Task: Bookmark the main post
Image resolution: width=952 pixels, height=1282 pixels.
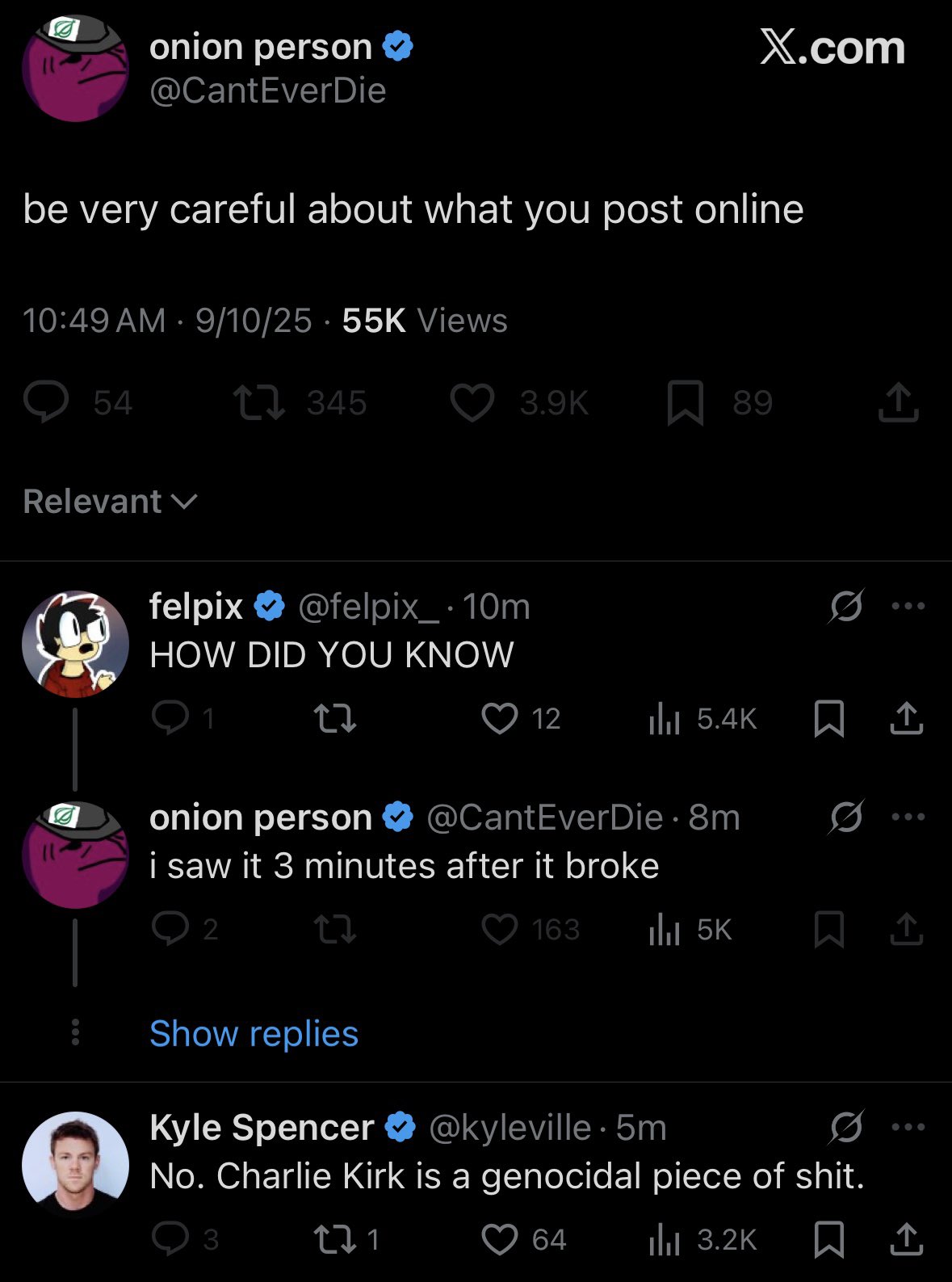Action: 685,402
